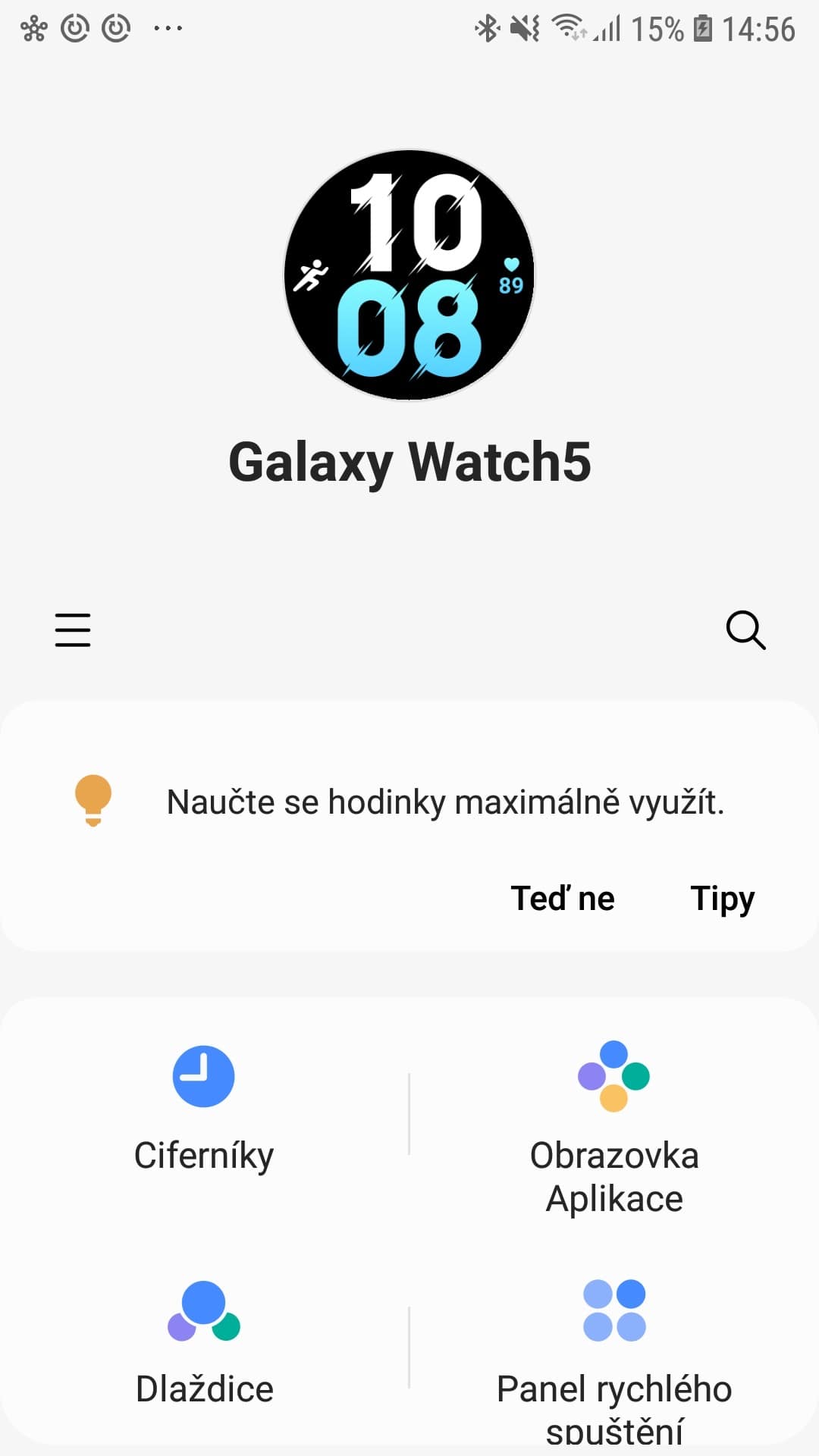
Task: Select the watch face preview thumbnail
Action: [x=409, y=273]
